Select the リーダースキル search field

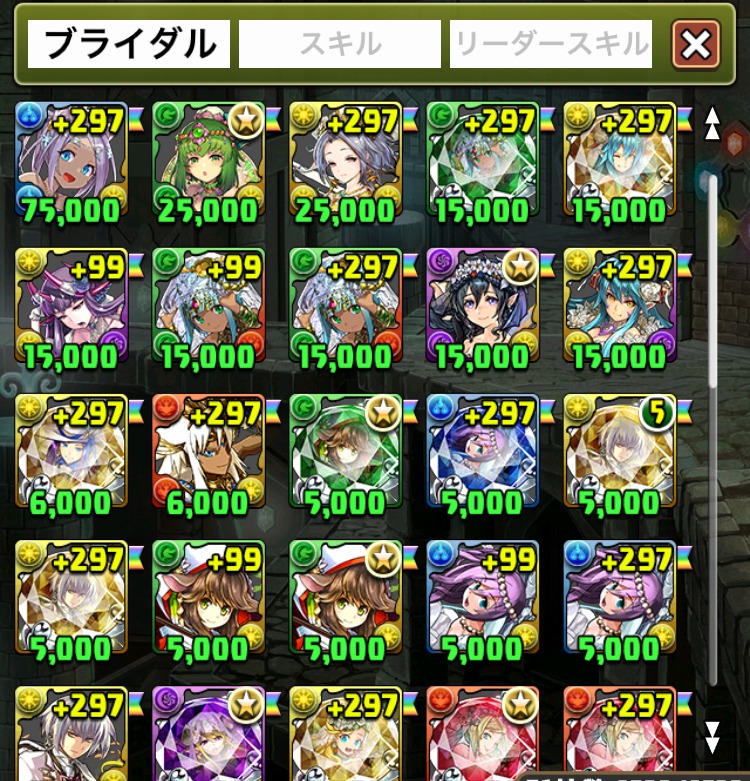[x=551, y=45]
